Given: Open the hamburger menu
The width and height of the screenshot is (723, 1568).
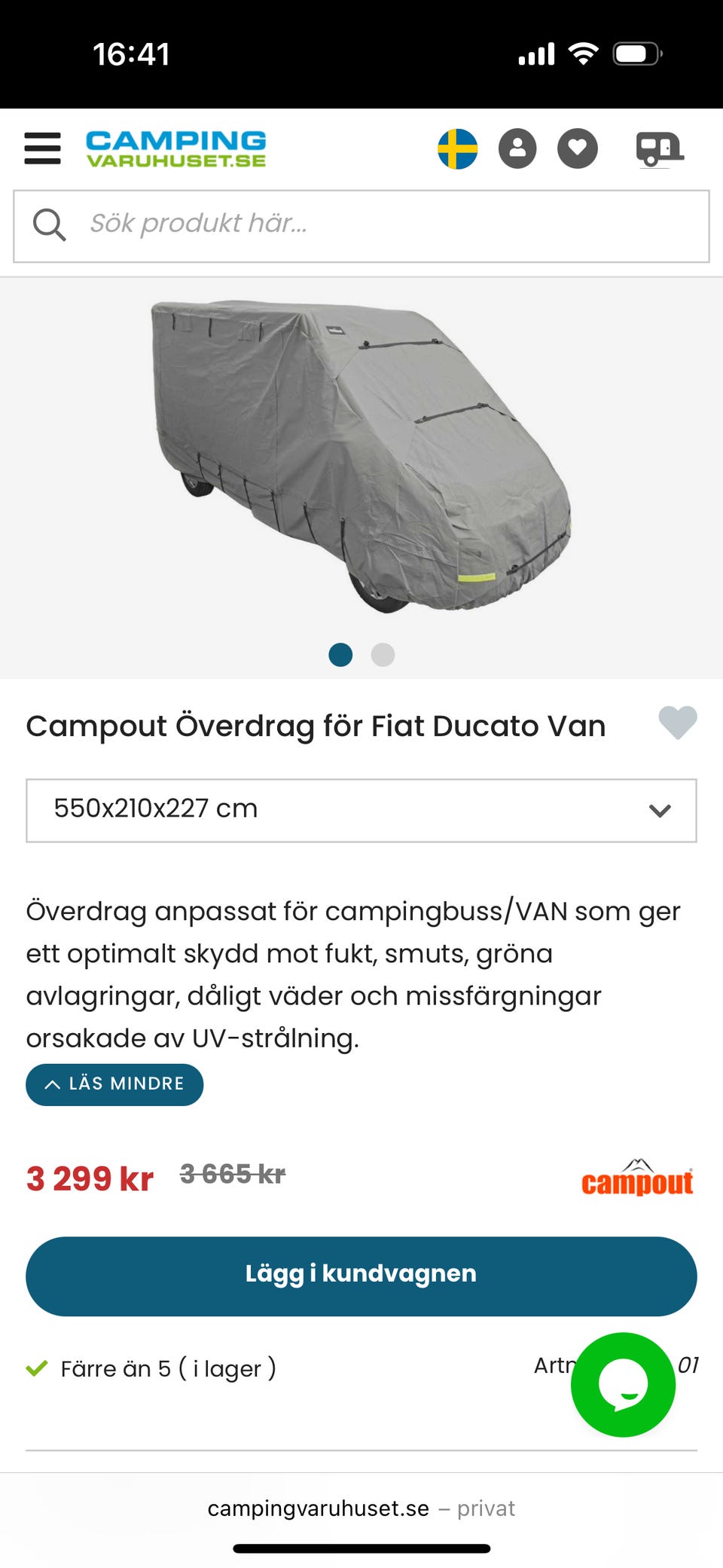Looking at the screenshot, I should click(x=42, y=148).
